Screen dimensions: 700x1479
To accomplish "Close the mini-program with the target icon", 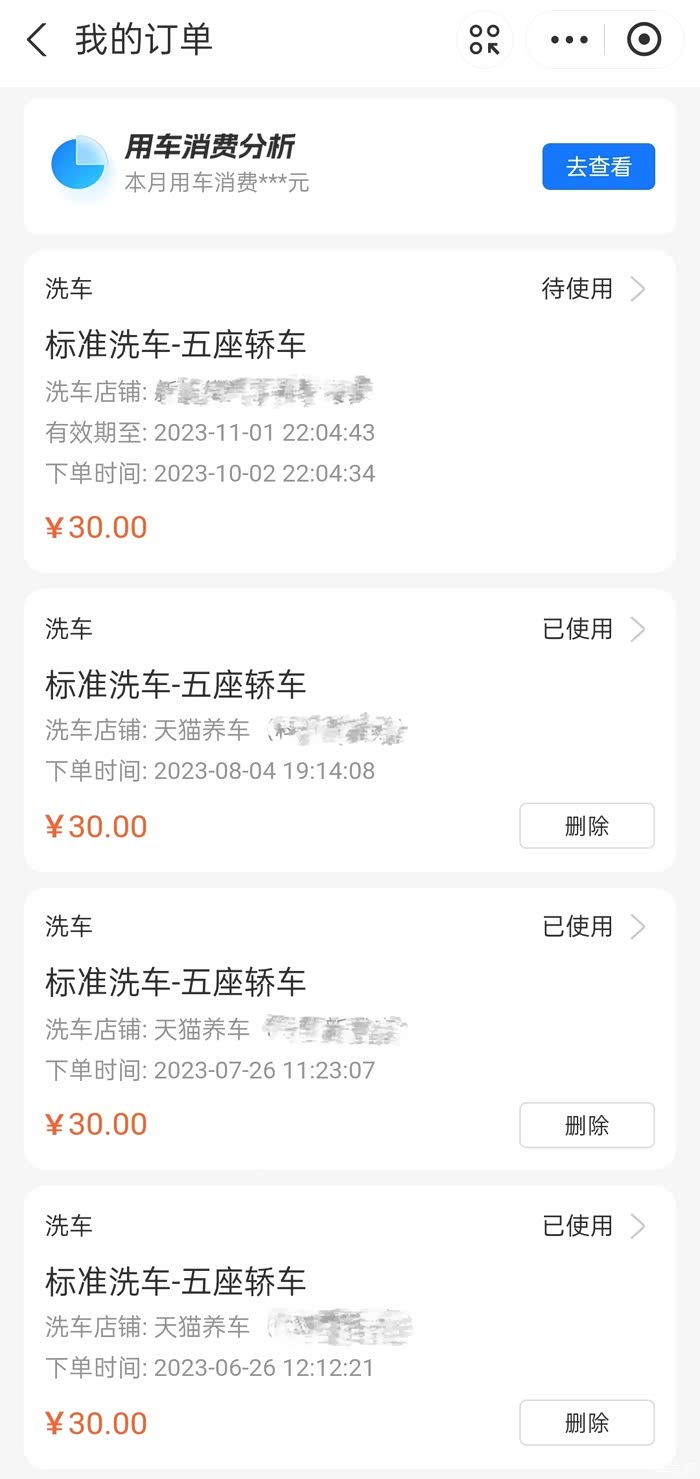I will 643,41.
